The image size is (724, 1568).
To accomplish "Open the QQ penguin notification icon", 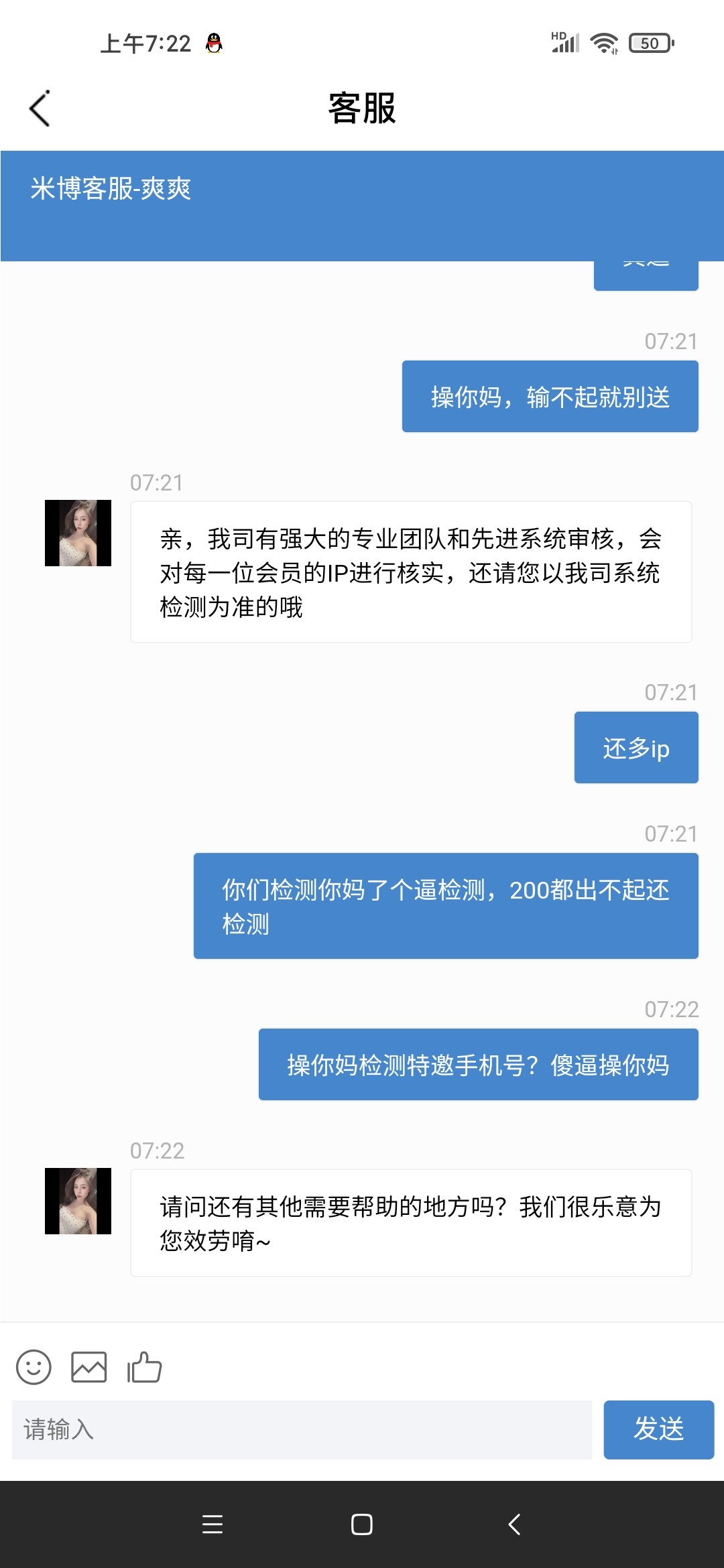I will [213, 44].
